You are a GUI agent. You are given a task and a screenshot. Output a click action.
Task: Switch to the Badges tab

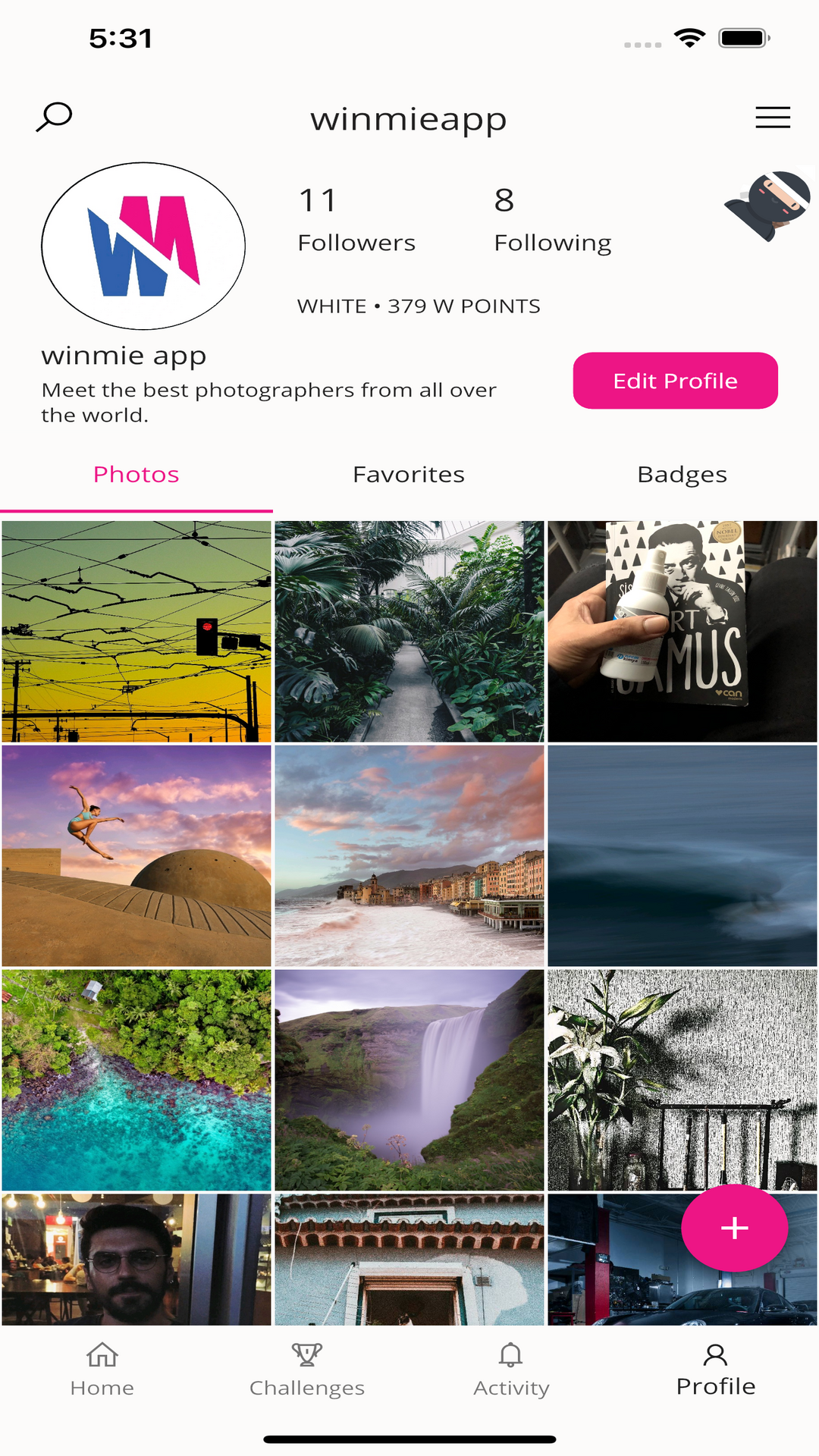pos(682,475)
